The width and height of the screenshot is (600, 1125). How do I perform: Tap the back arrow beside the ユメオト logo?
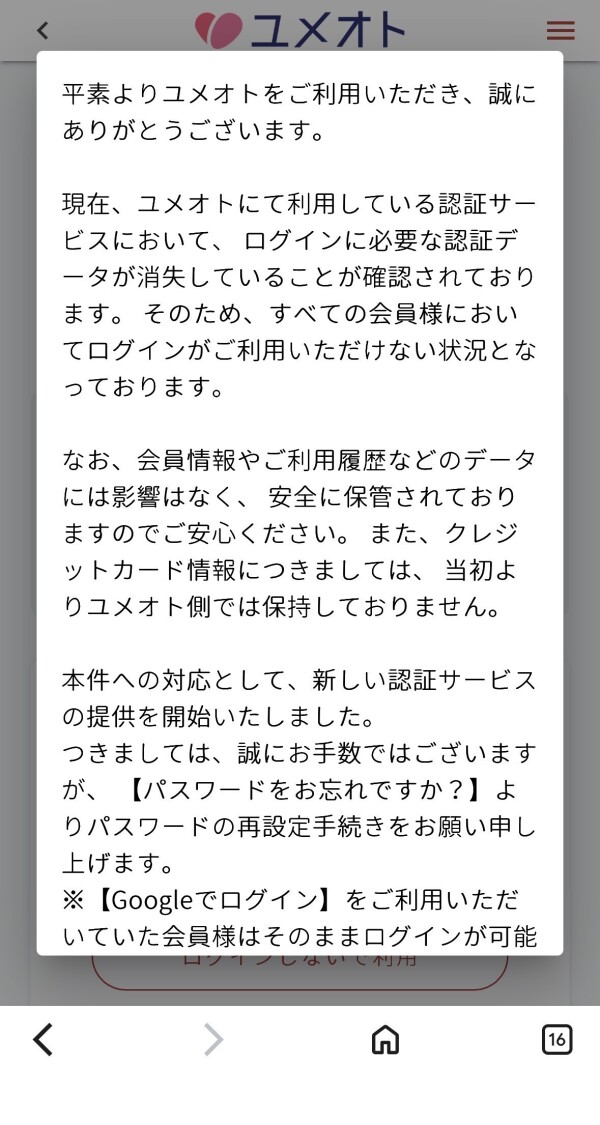[x=42, y=31]
